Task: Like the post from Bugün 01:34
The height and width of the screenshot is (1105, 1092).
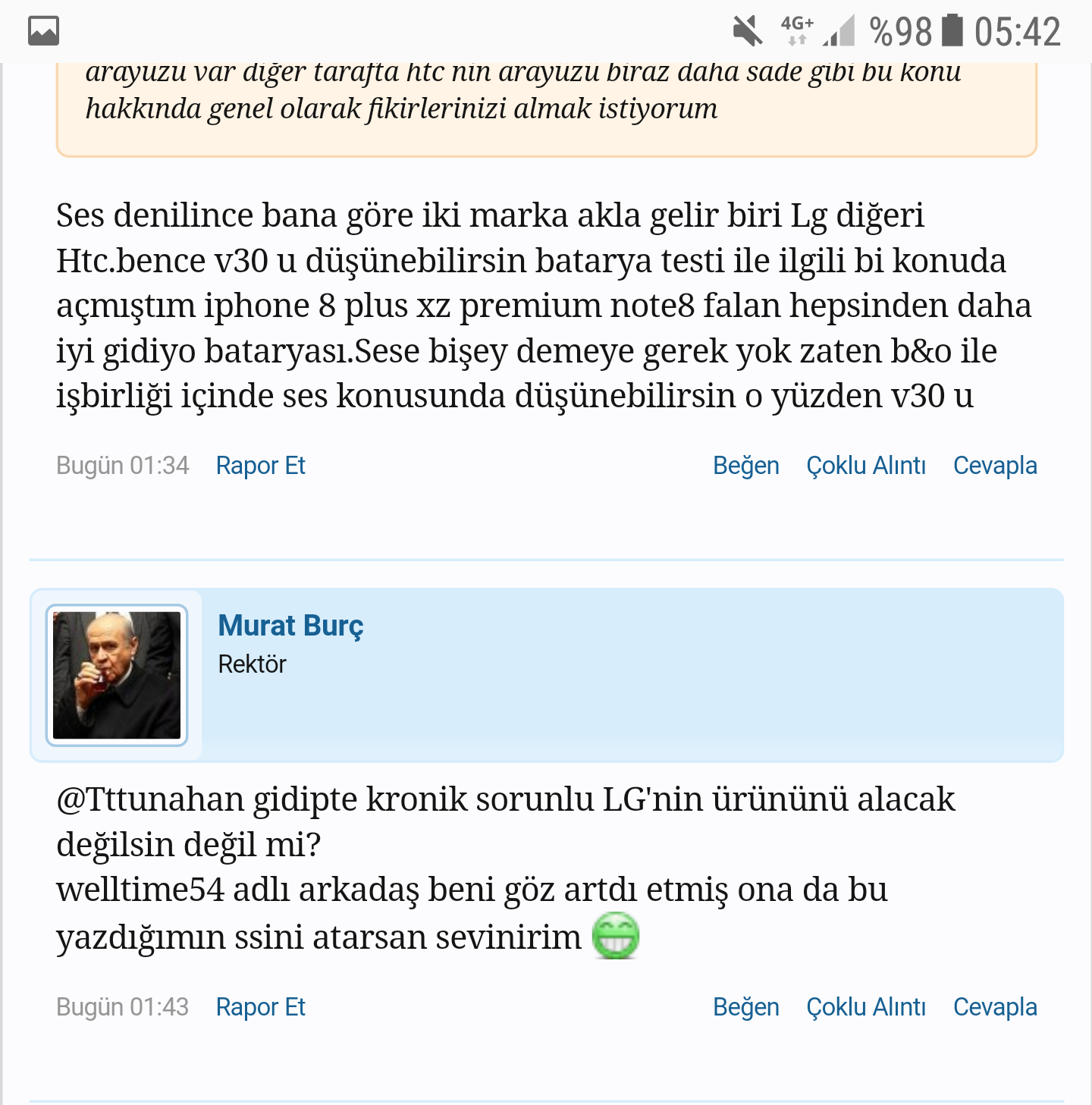Action: click(745, 465)
